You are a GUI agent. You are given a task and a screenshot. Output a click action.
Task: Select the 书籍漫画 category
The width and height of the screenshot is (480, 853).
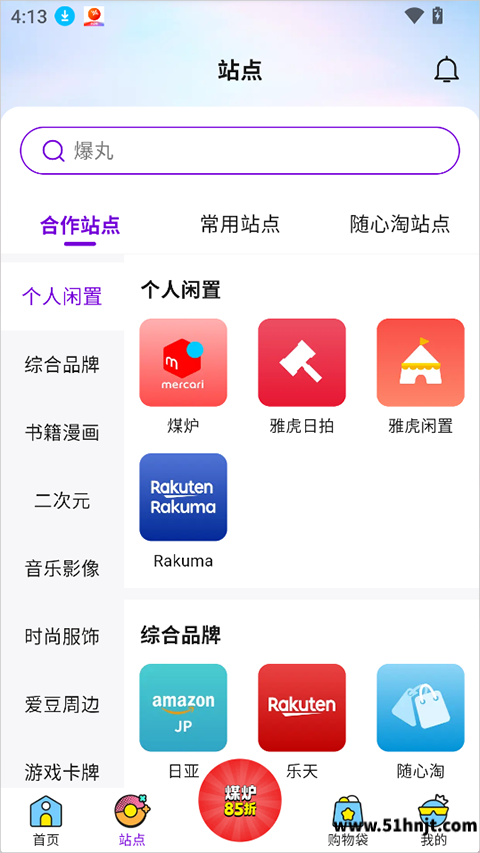click(62, 433)
